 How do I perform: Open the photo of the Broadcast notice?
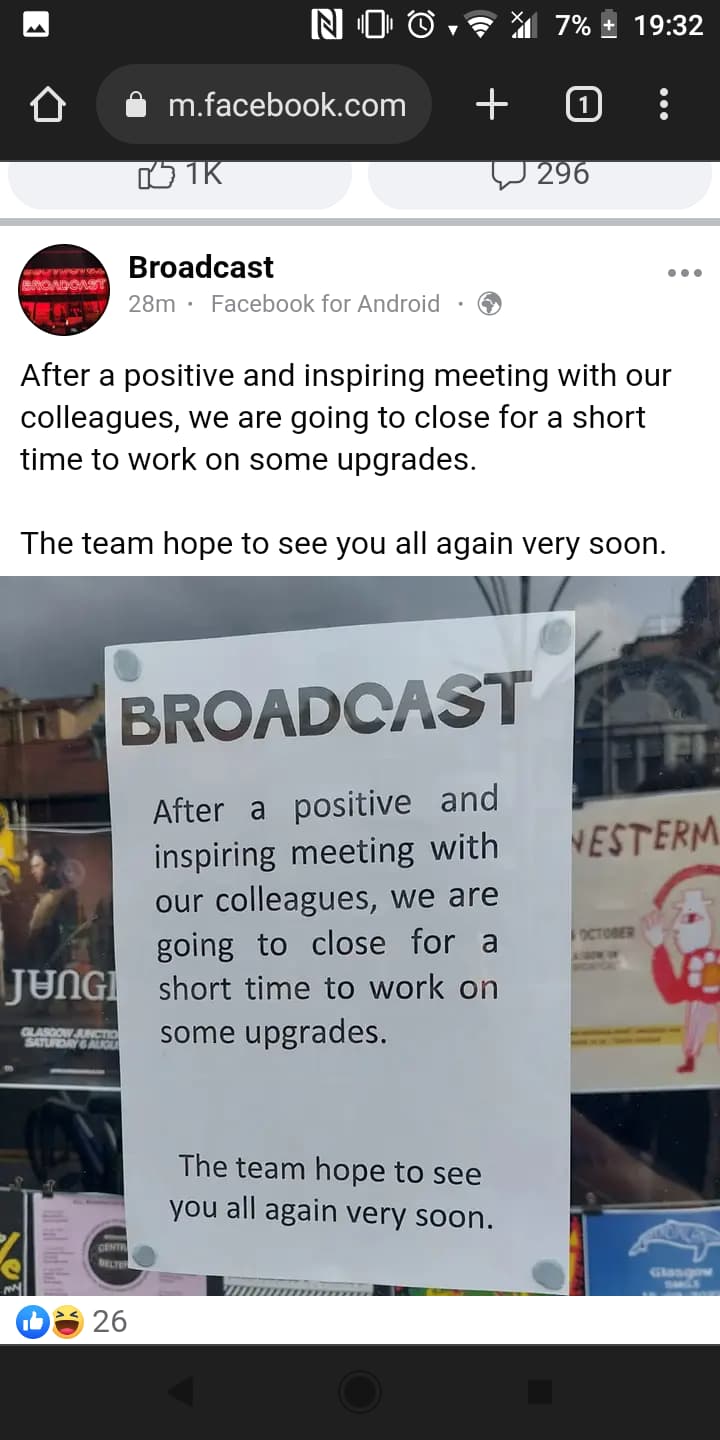[x=360, y=936]
